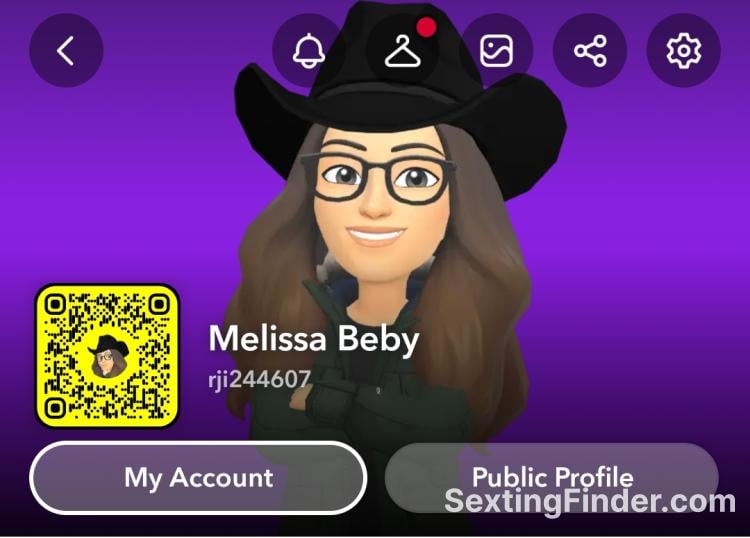Change avatar outfit via hanger icon

click(x=403, y=51)
